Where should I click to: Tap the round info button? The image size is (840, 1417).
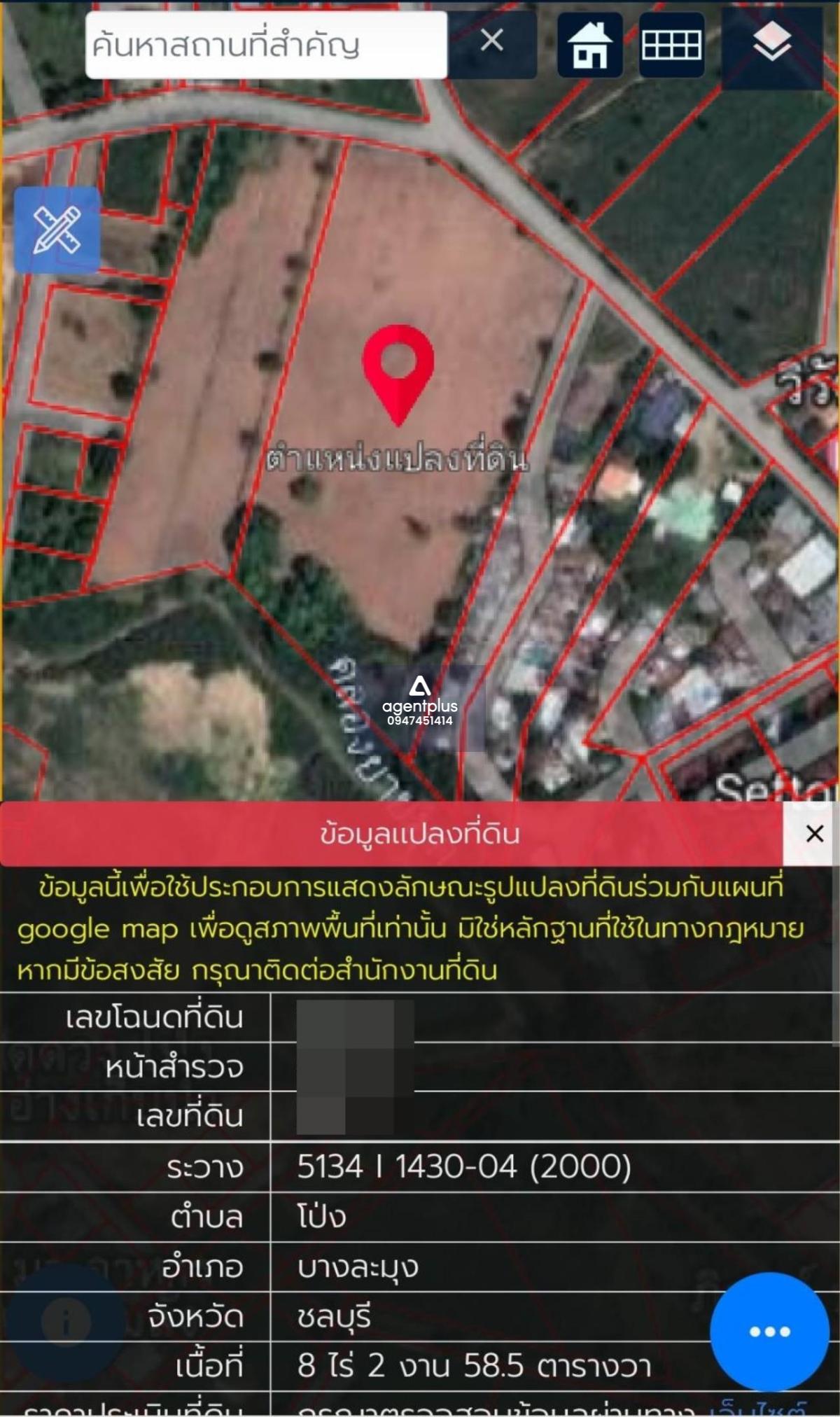point(66,1322)
